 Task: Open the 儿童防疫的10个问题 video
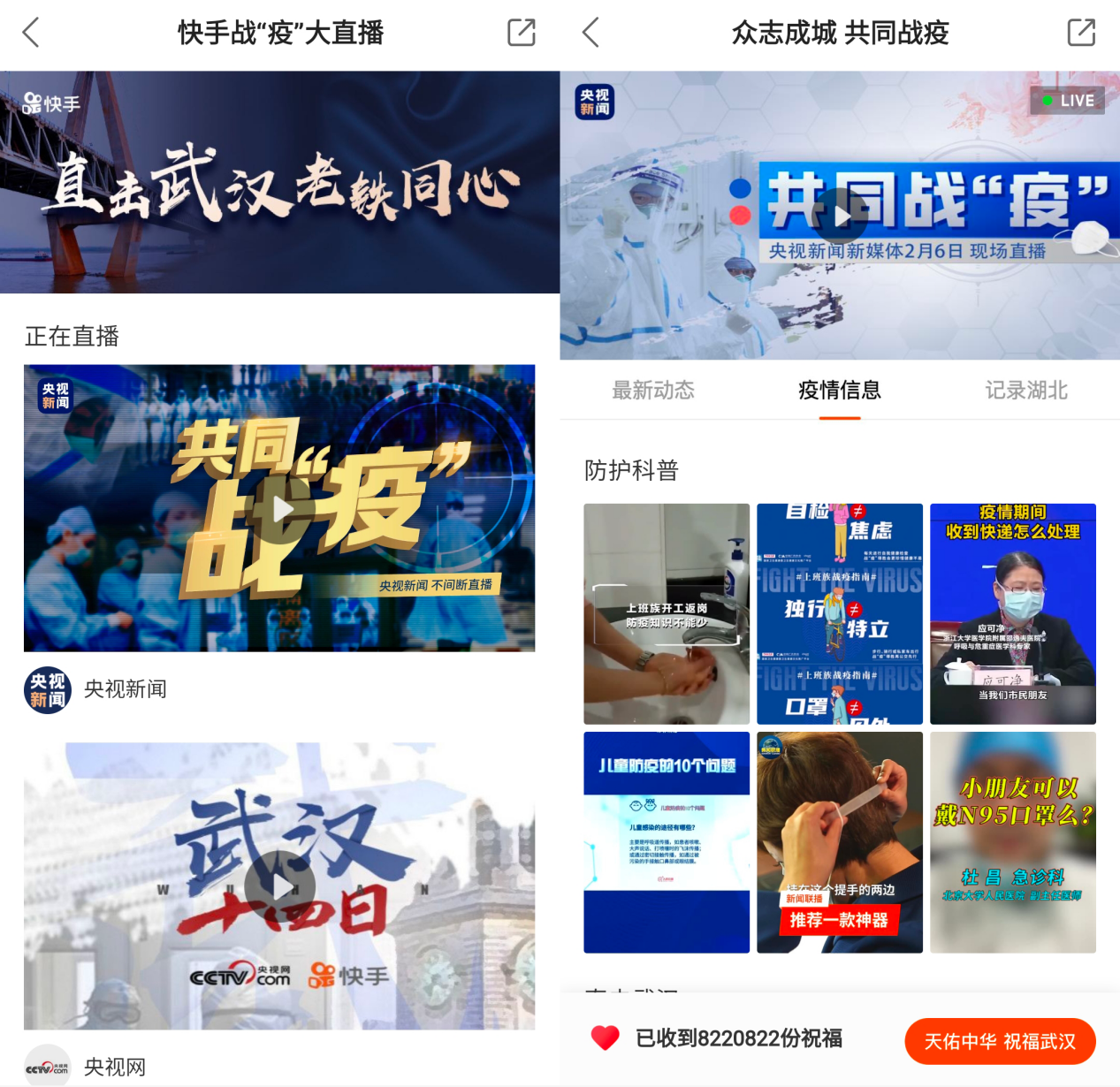(667, 842)
